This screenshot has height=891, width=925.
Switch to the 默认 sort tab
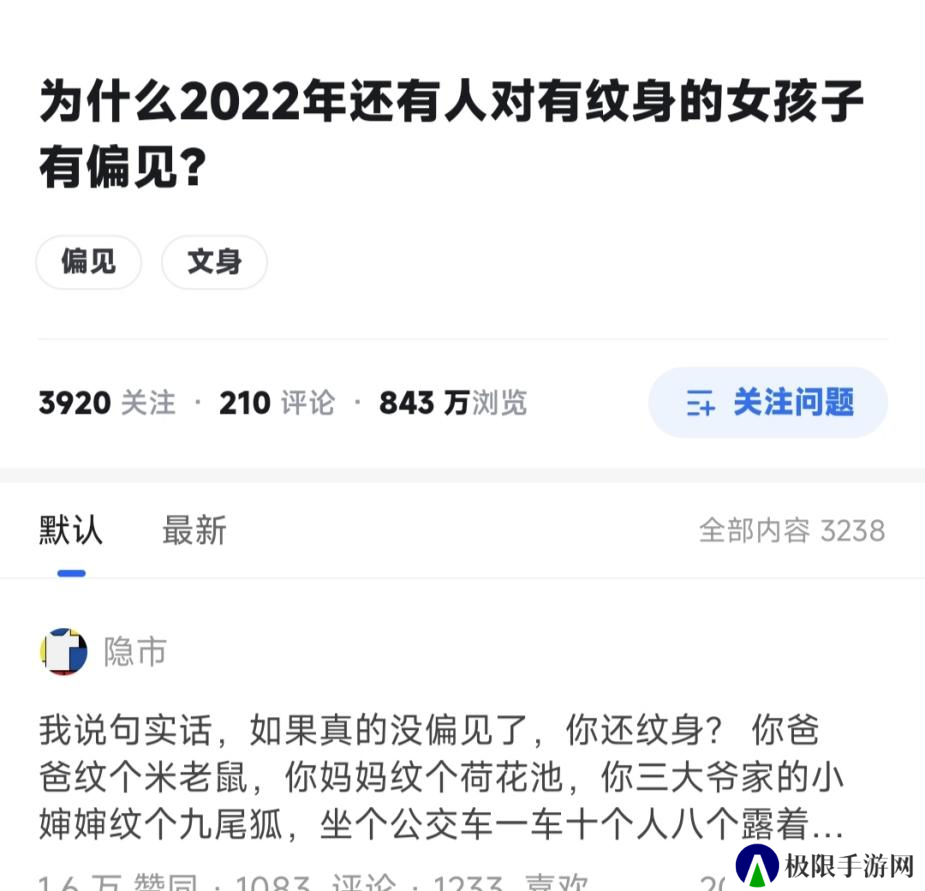(71, 530)
